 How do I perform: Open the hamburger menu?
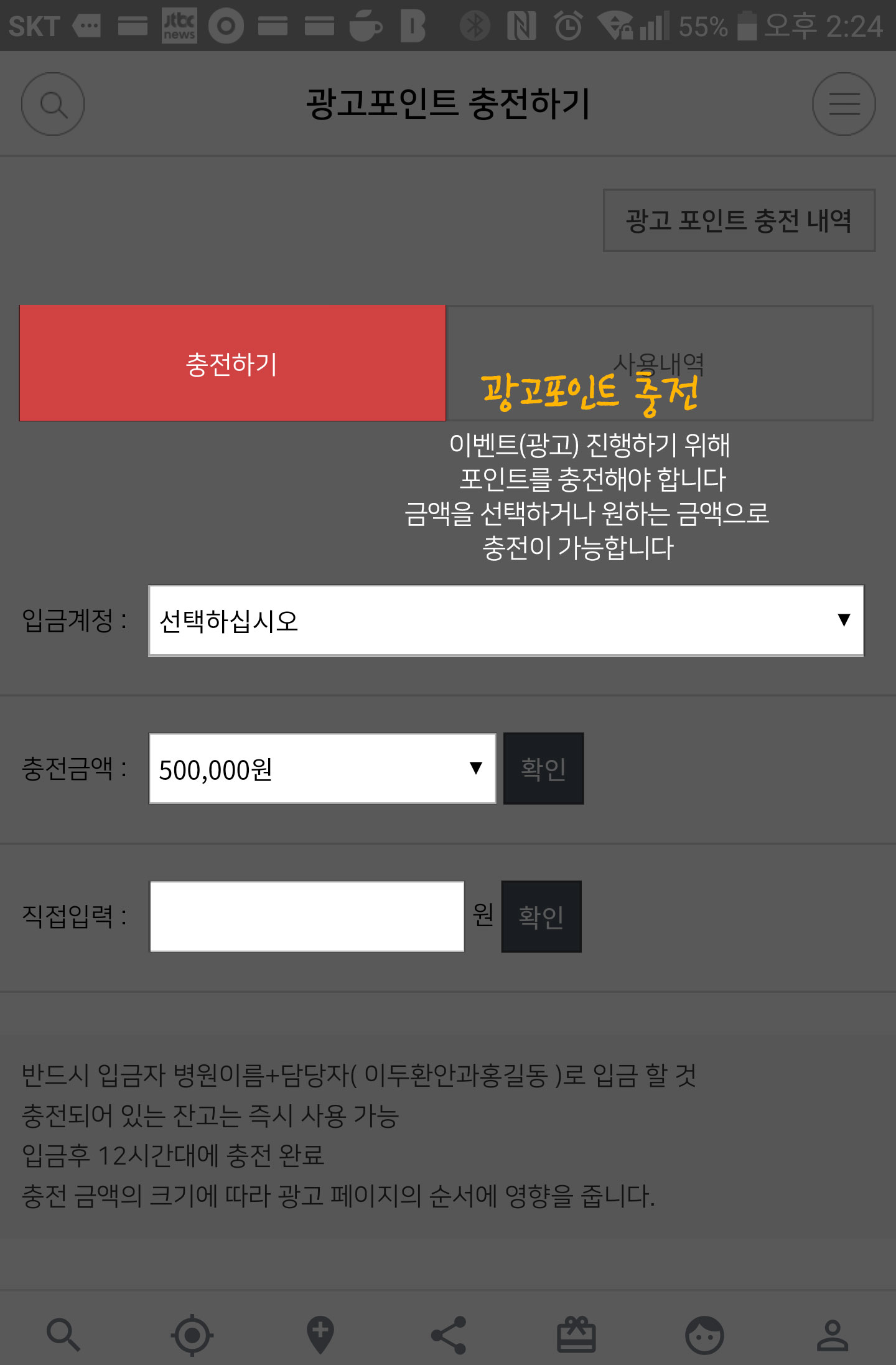point(844,104)
